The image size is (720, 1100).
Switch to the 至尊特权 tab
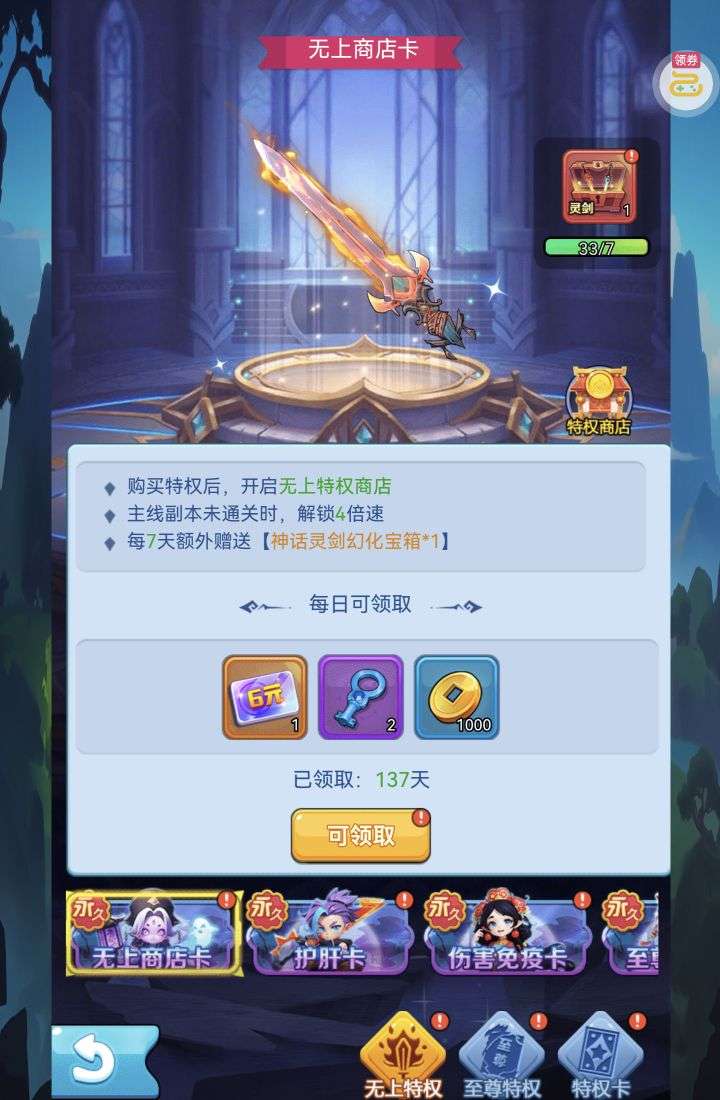pyautogui.click(x=502, y=1055)
